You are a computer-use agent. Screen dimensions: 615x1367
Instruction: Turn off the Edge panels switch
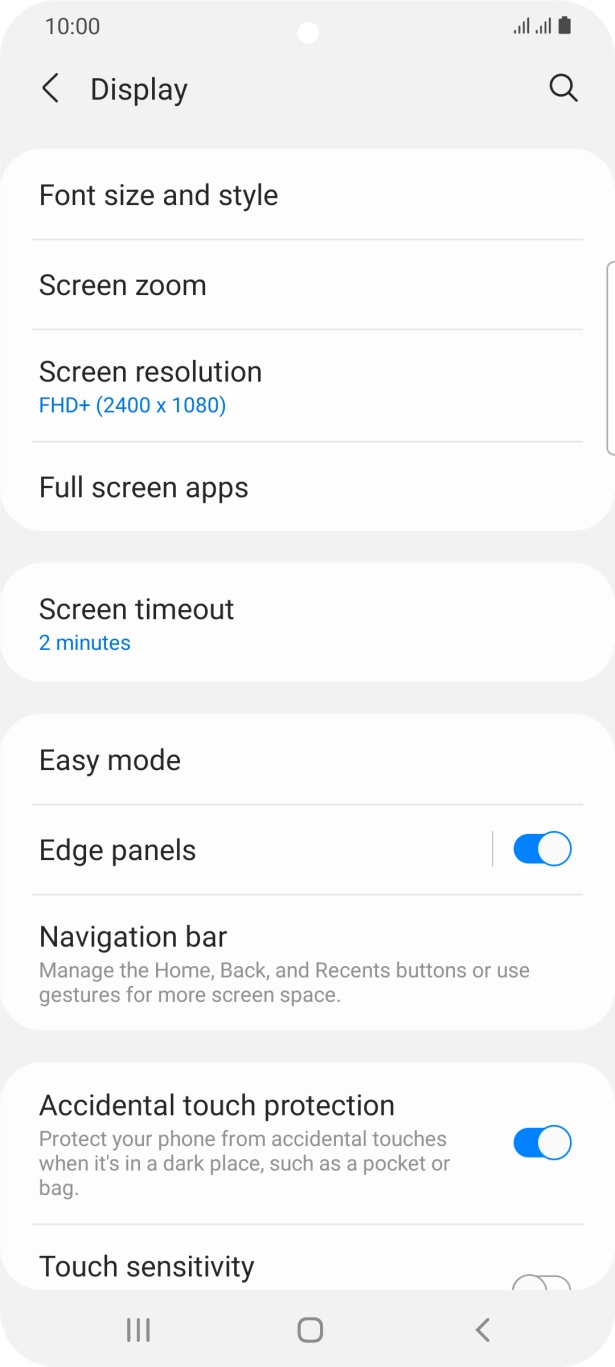click(x=542, y=849)
